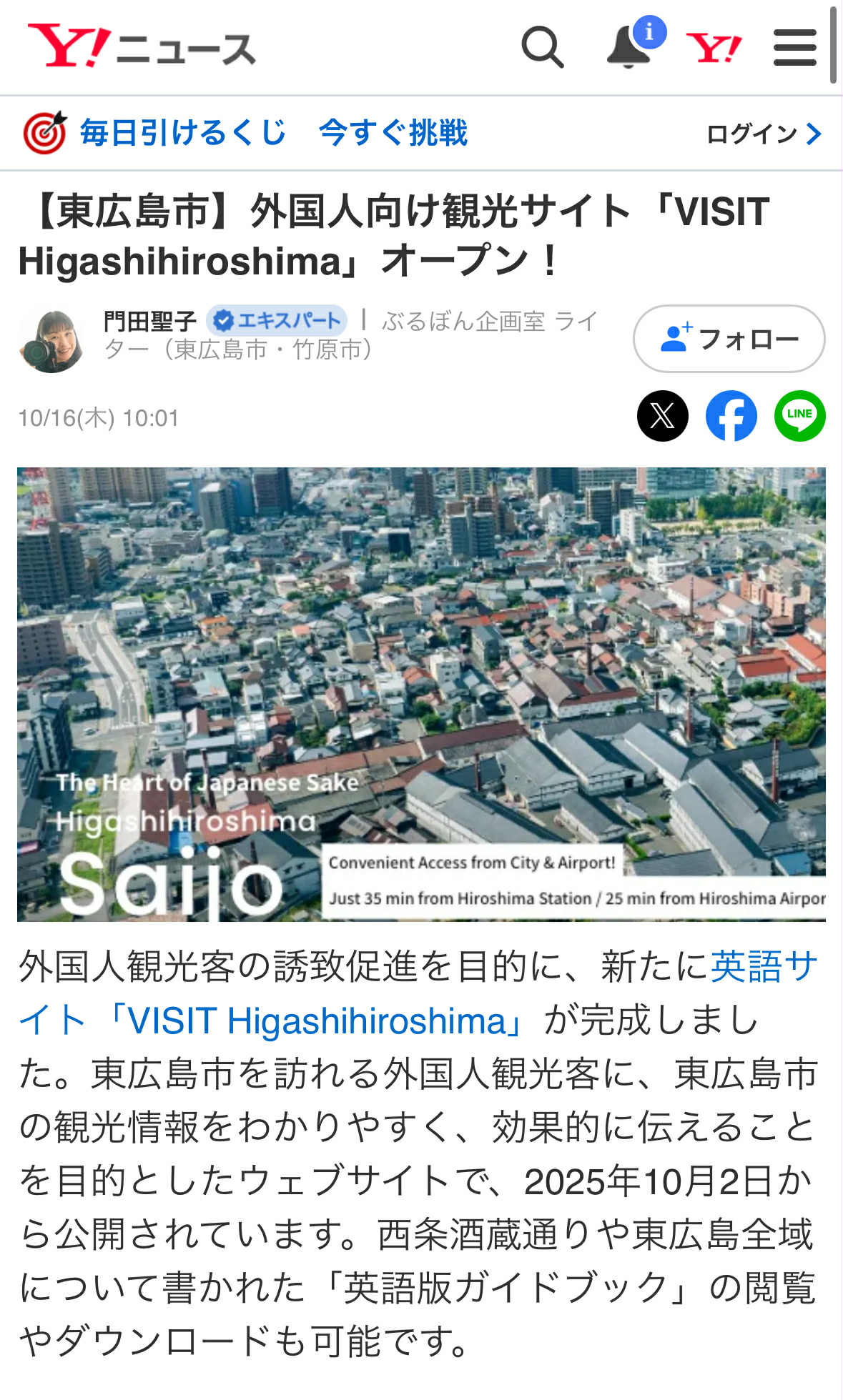843x1400 pixels.
Task: Share article on Facebook
Action: 731,416
